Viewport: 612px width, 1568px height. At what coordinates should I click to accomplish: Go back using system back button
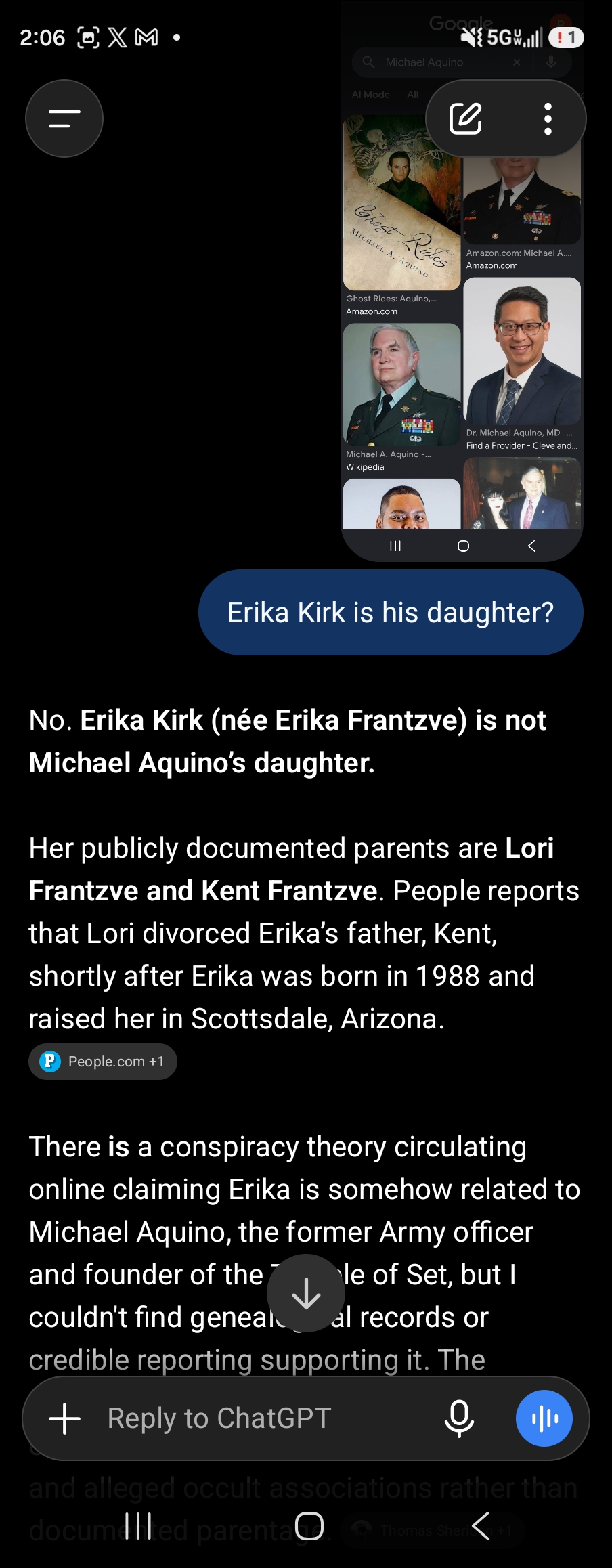tap(481, 1526)
